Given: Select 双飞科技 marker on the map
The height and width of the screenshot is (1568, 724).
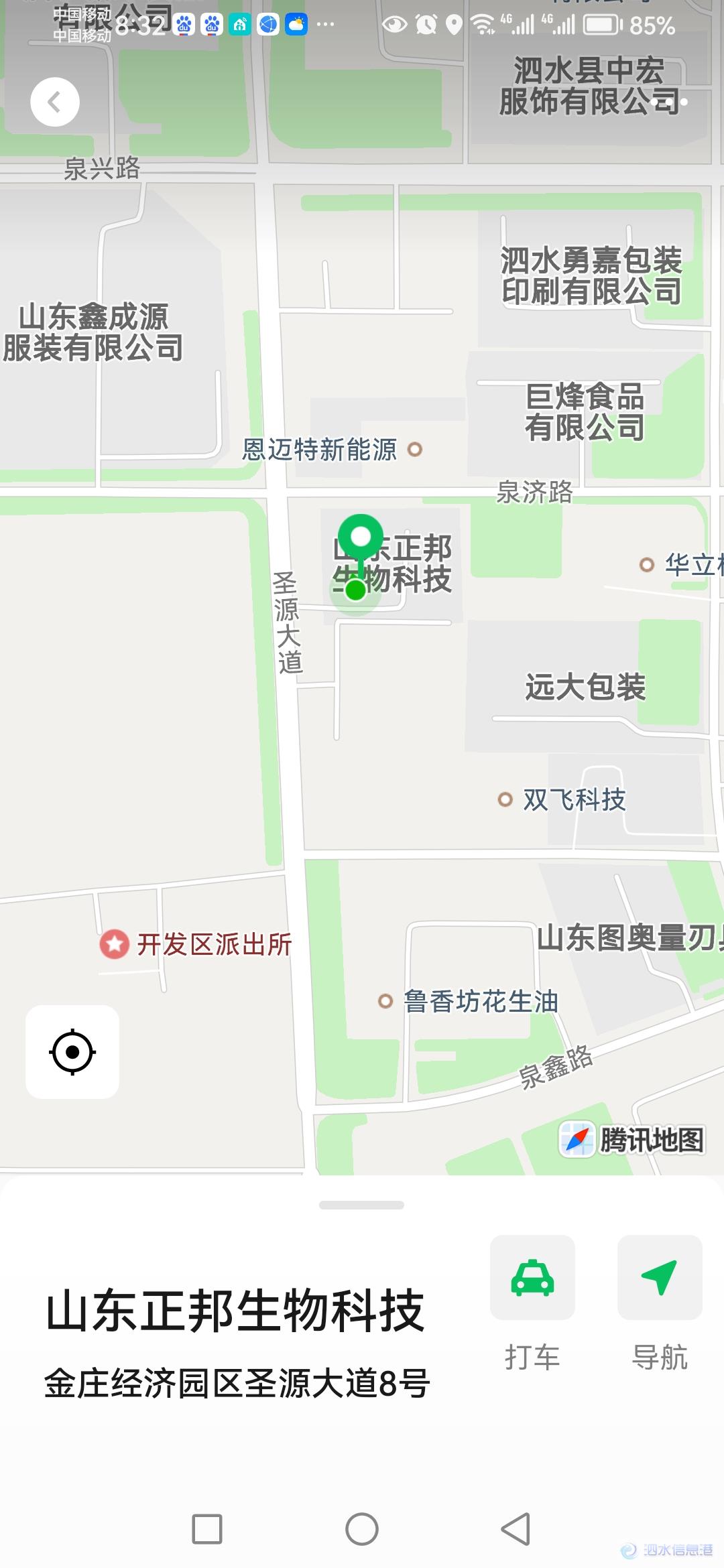Looking at the screenshot, I should [505, 799].
